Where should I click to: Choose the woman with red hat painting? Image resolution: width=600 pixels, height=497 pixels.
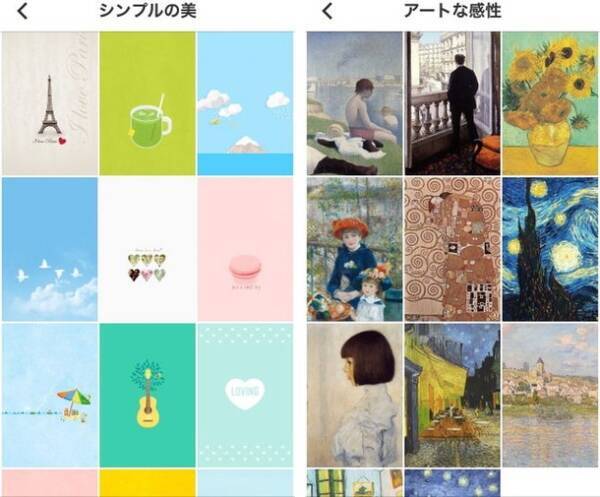click(x=352, y=249)
